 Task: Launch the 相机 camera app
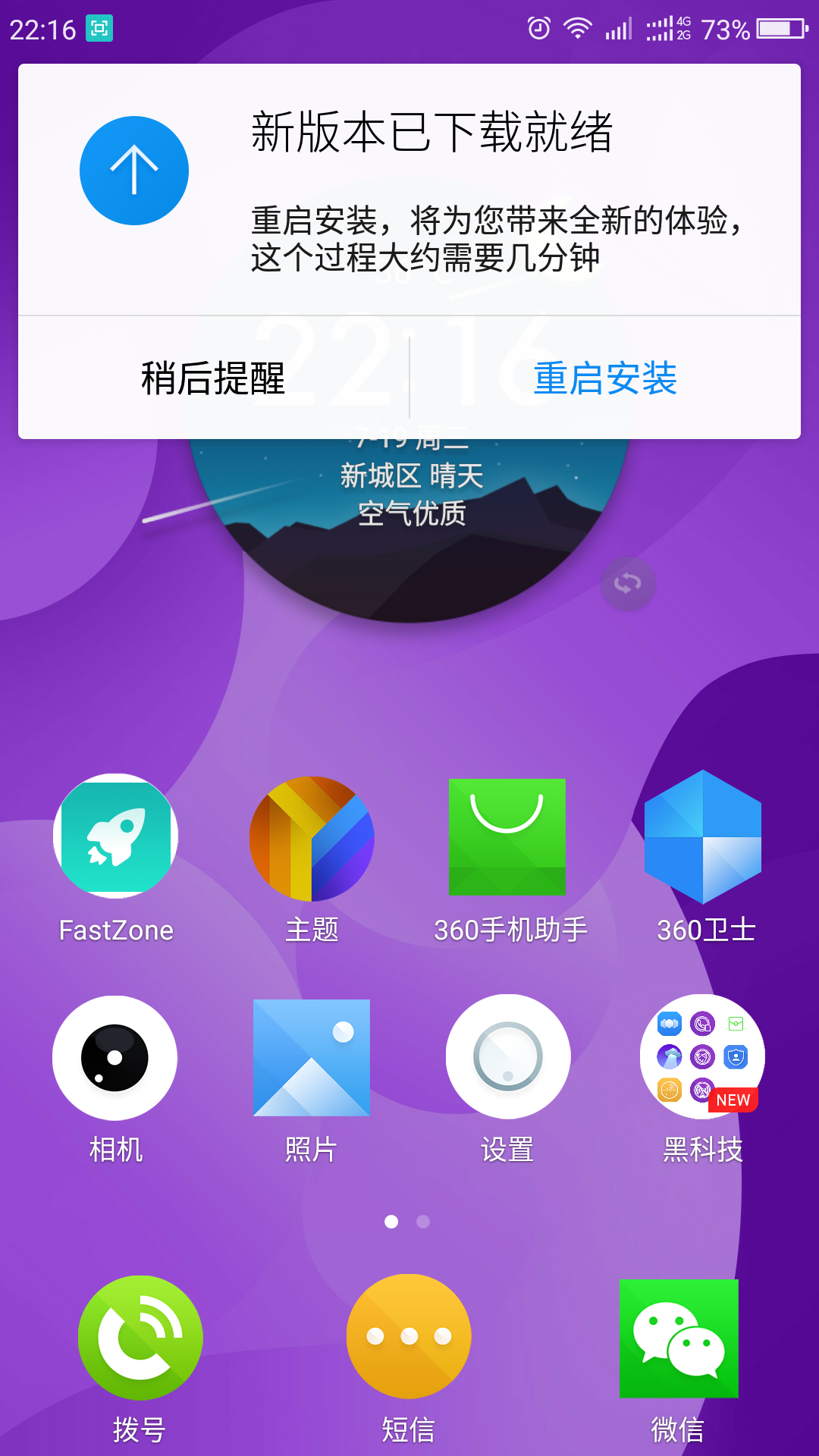(x=115, y=1058)
